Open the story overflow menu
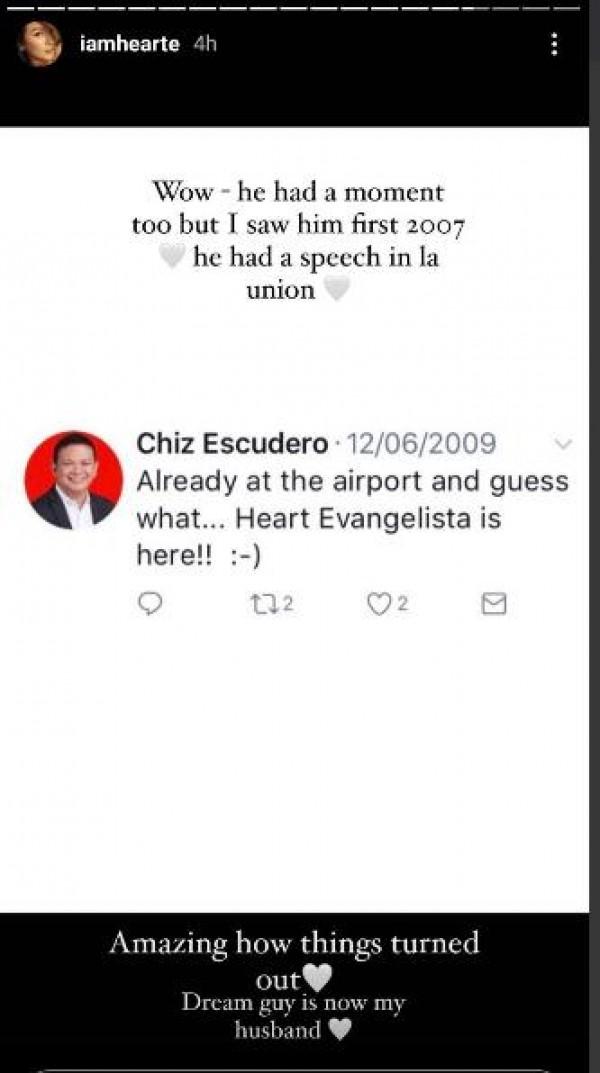Image resolution: width=600 pixels, height=1073 pixels. tap(554, 45)
